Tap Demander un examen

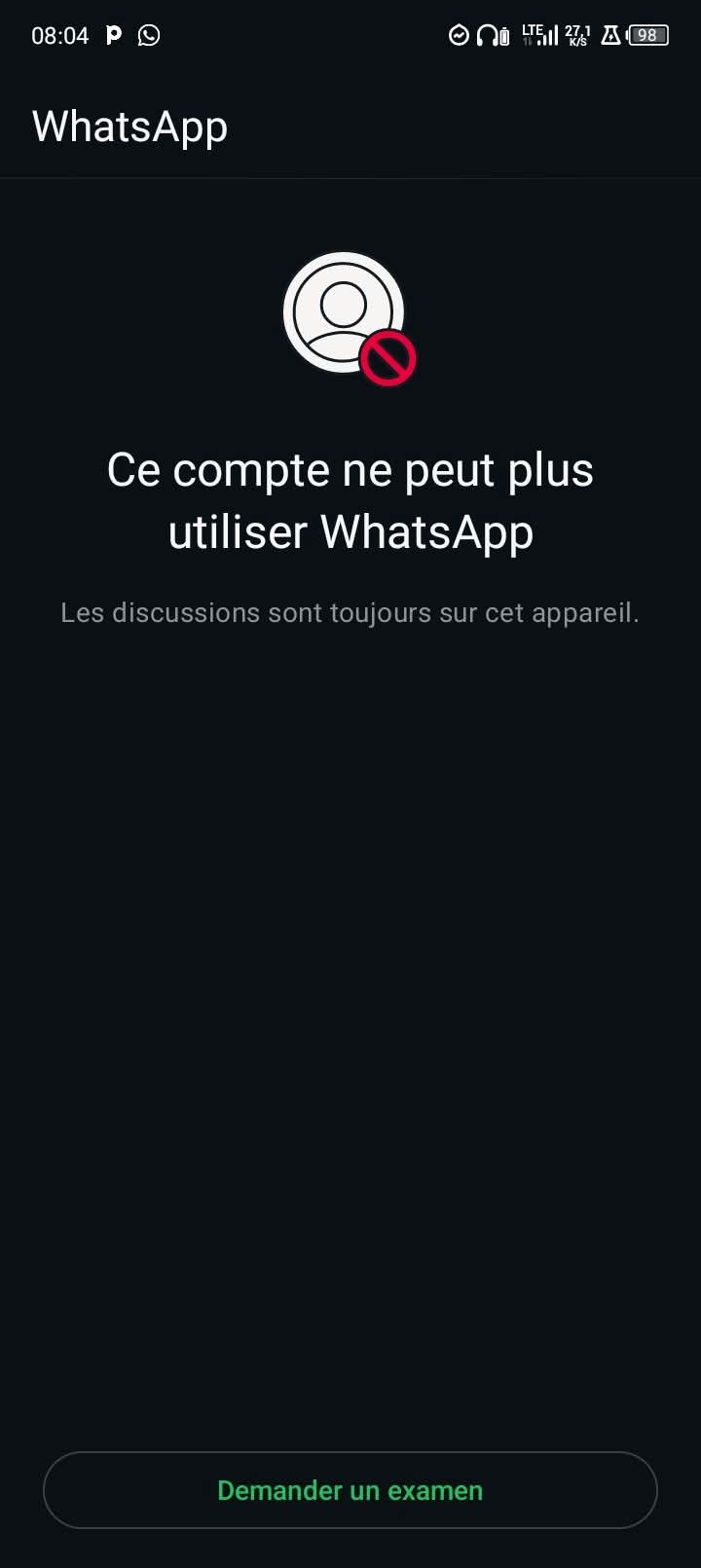point(350,1490)
